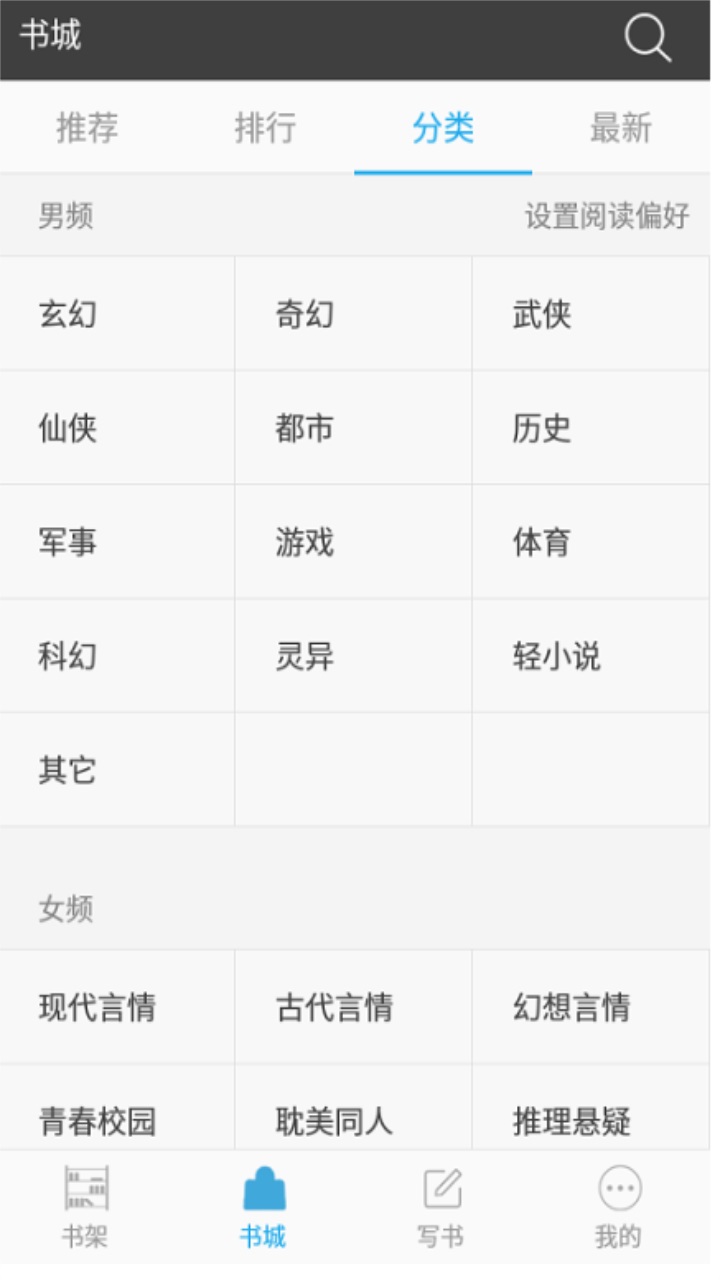Screen dimensions: 720x1280
Task: Open the 排行 rankings tab
Action: pos(265,130)
